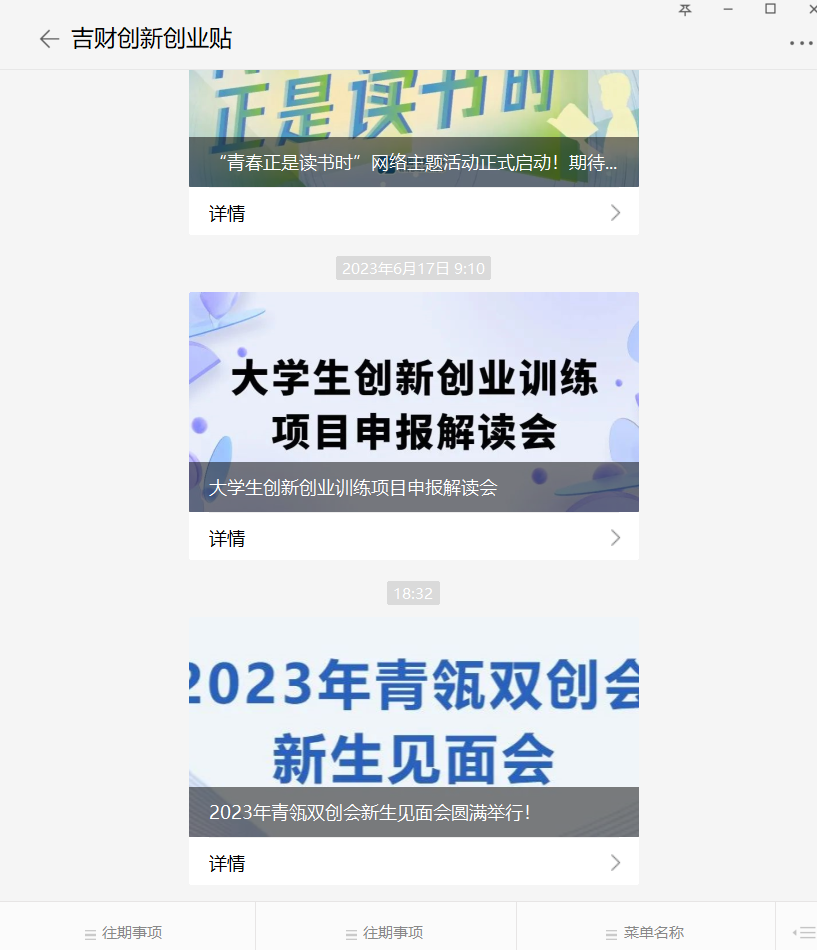
Task: Close the window
Action: [811, 9]
